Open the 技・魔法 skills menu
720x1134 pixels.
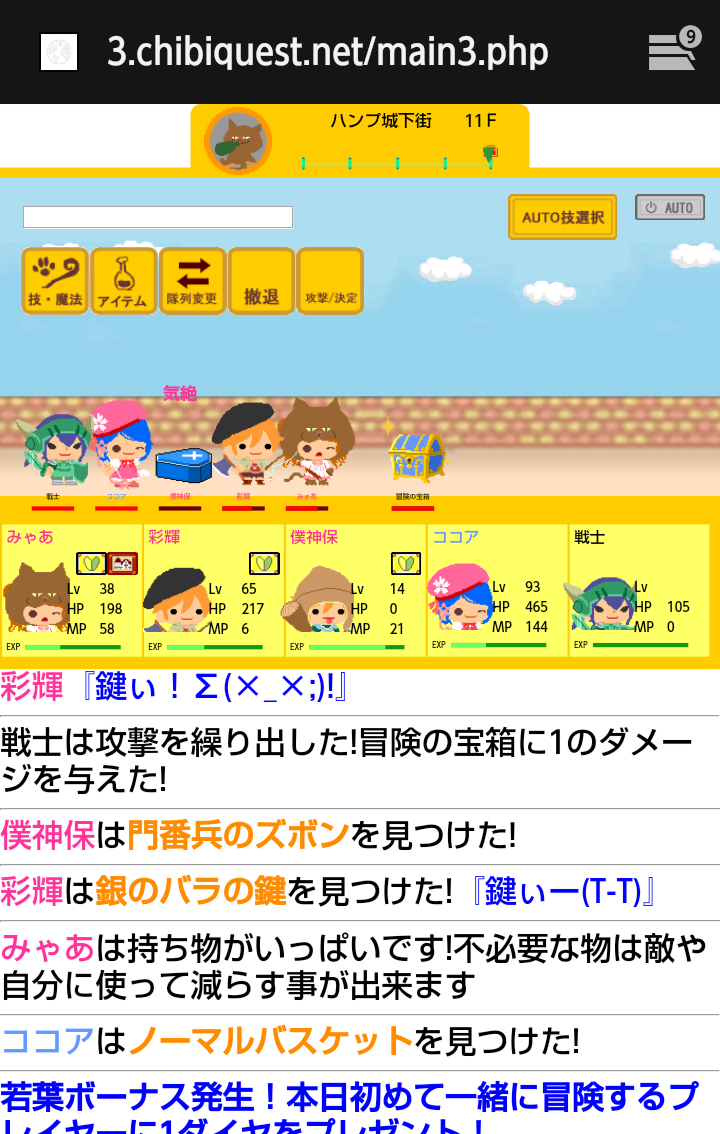[x=55, y=281]
